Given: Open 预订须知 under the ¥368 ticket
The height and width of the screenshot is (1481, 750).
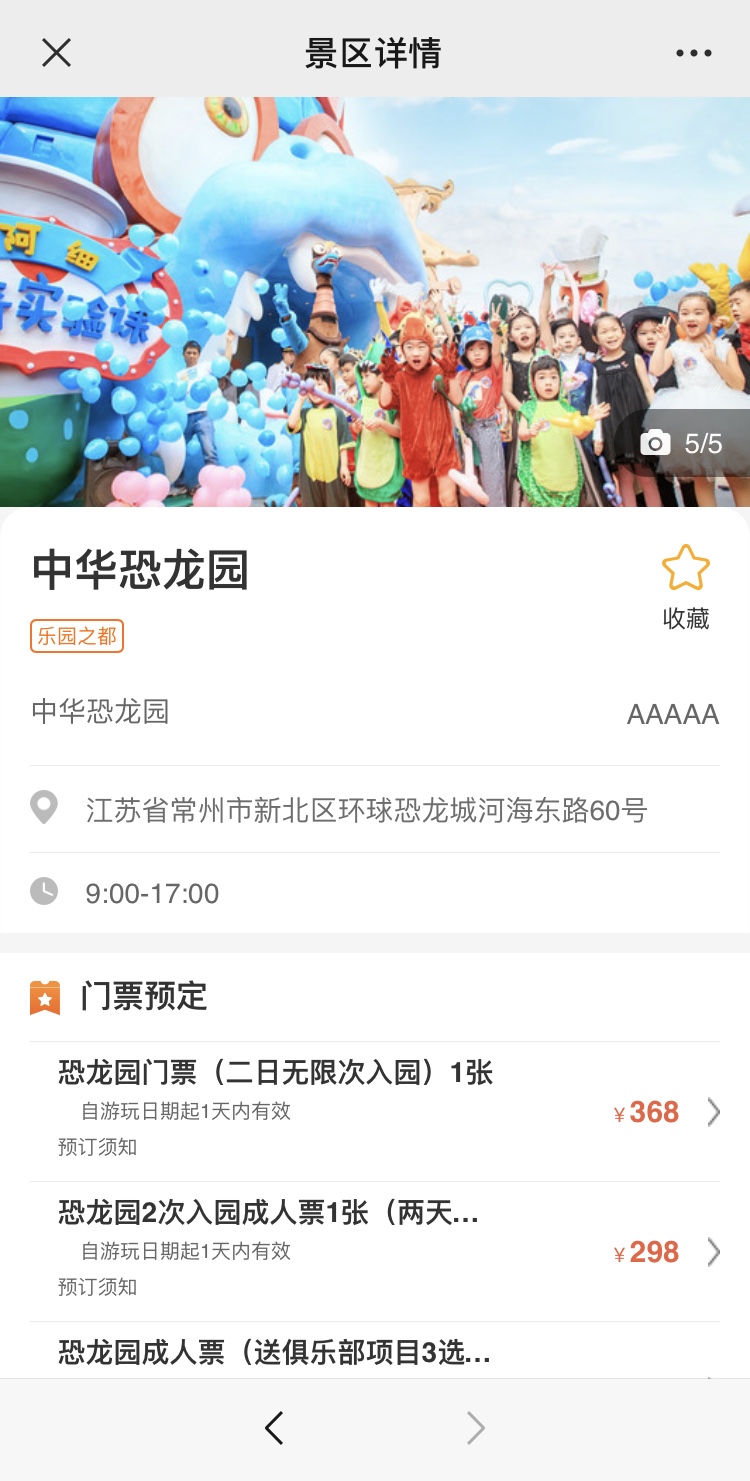Looking at the screenshot, I should [98, 1147].
